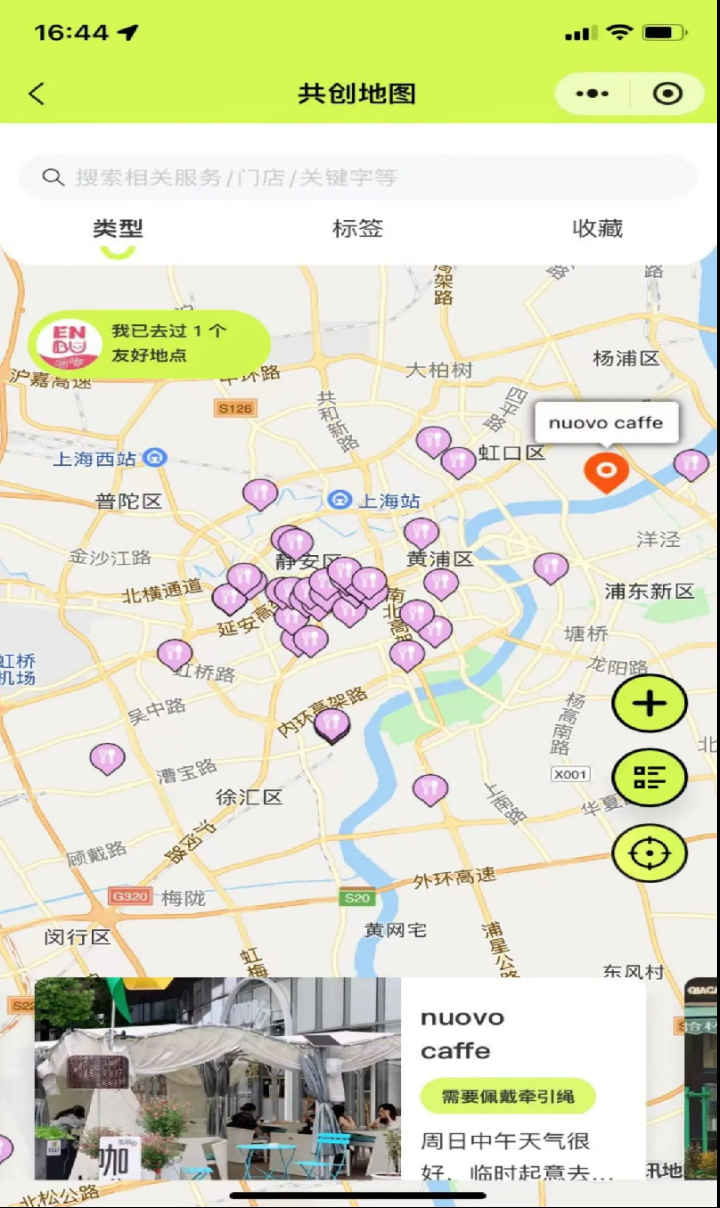Open the mini program more menu
This screenshot has width=720, height=1208.
point(592,94)
